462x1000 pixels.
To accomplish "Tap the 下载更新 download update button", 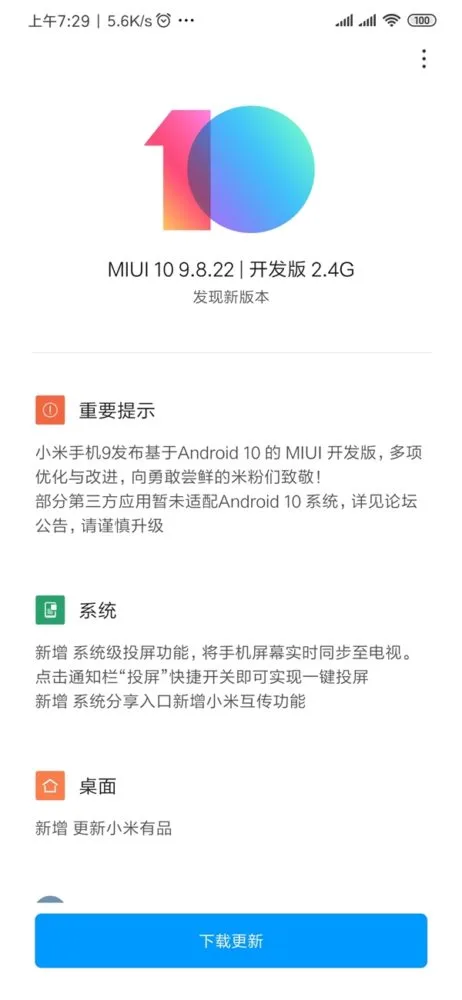I will click(x=231, y=941).
